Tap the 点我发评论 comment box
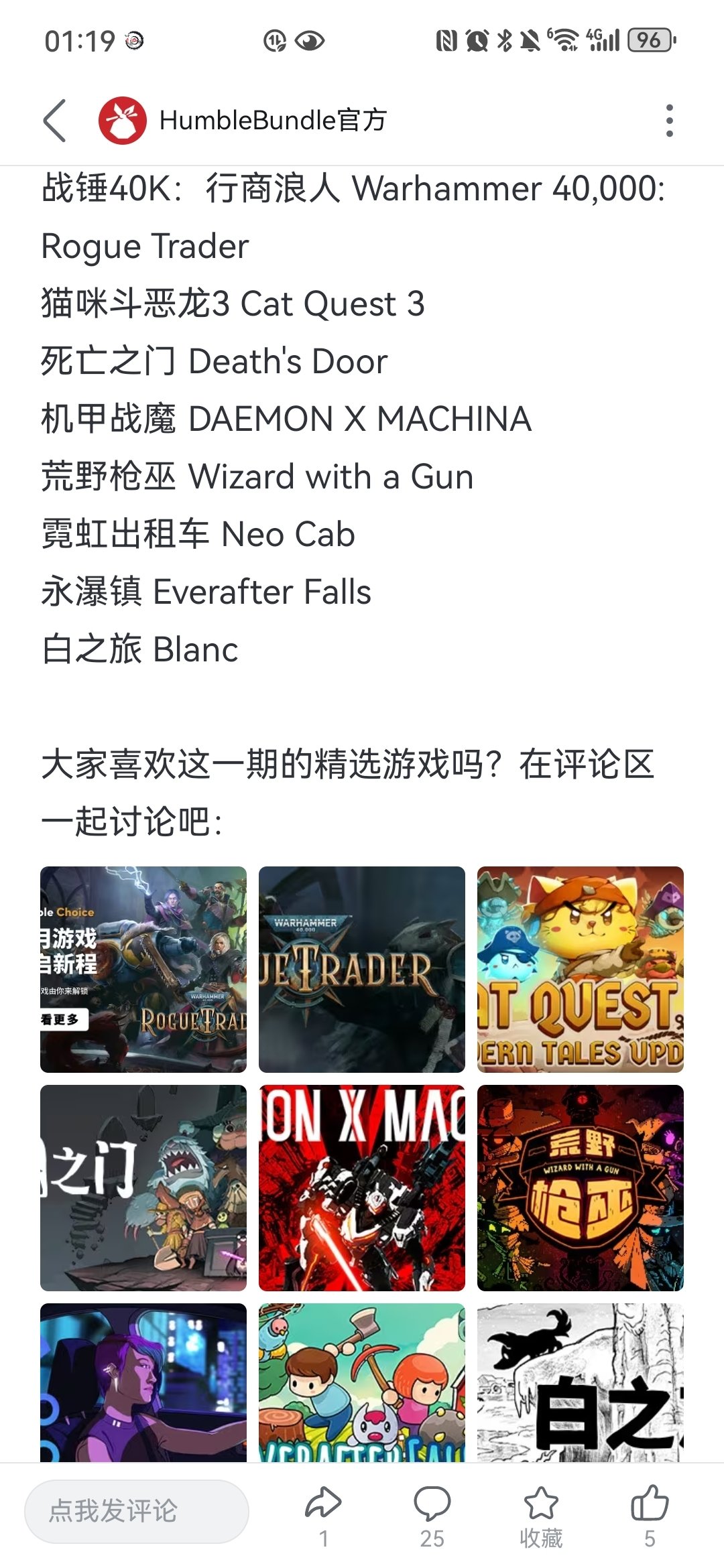The height and width of the screenshot is (1568, 724). tap(137, 1511)
